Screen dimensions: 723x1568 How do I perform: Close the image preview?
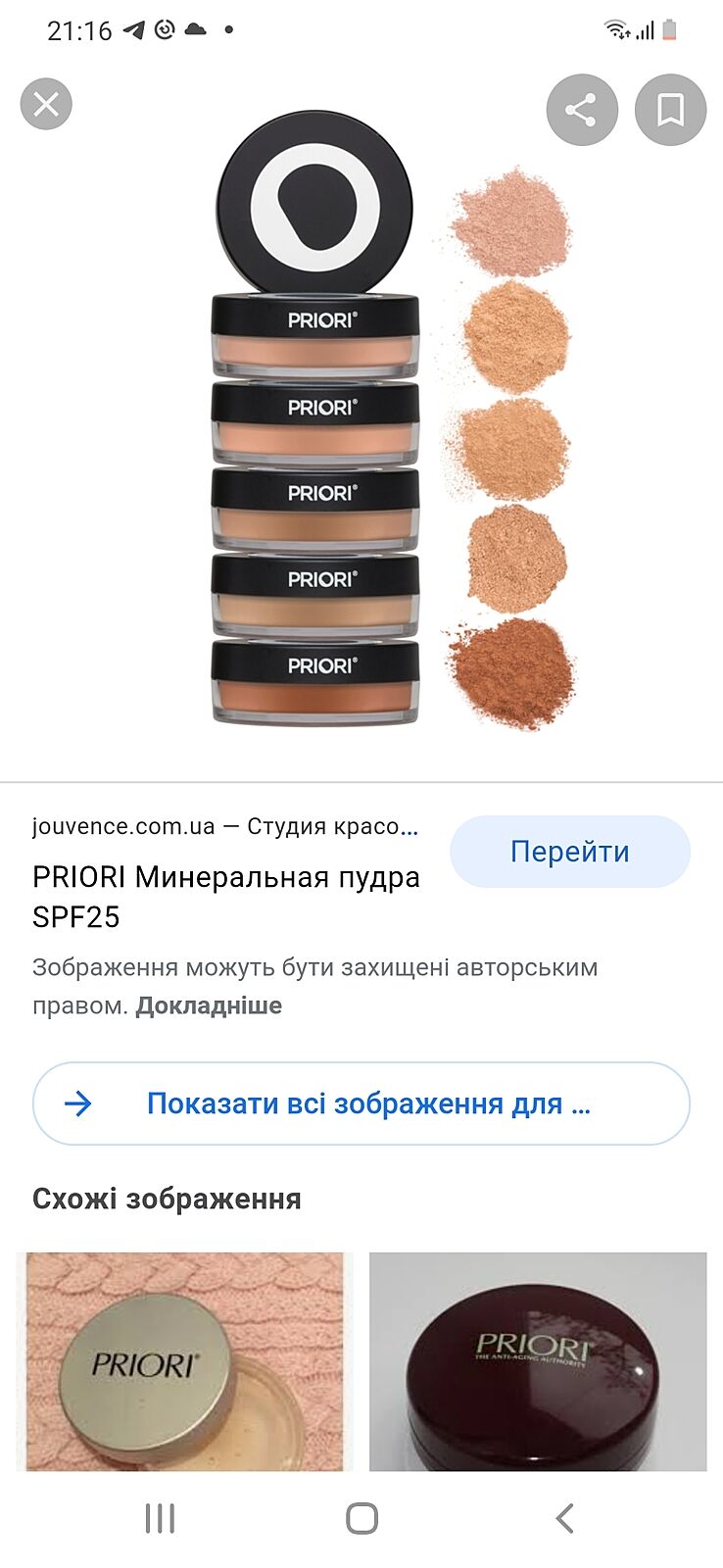click(46, 104)
